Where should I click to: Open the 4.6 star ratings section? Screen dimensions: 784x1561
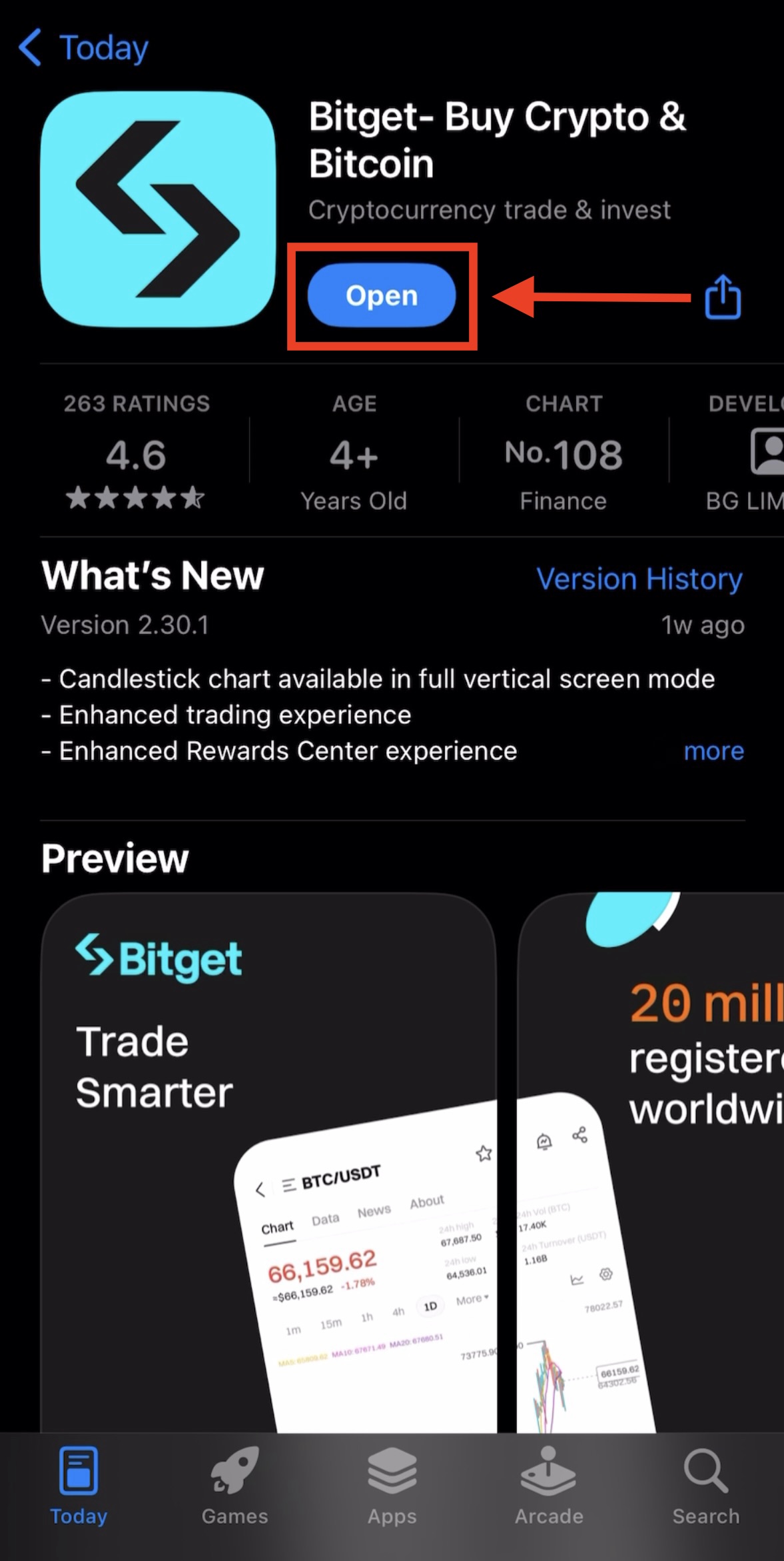click(136, 453)
